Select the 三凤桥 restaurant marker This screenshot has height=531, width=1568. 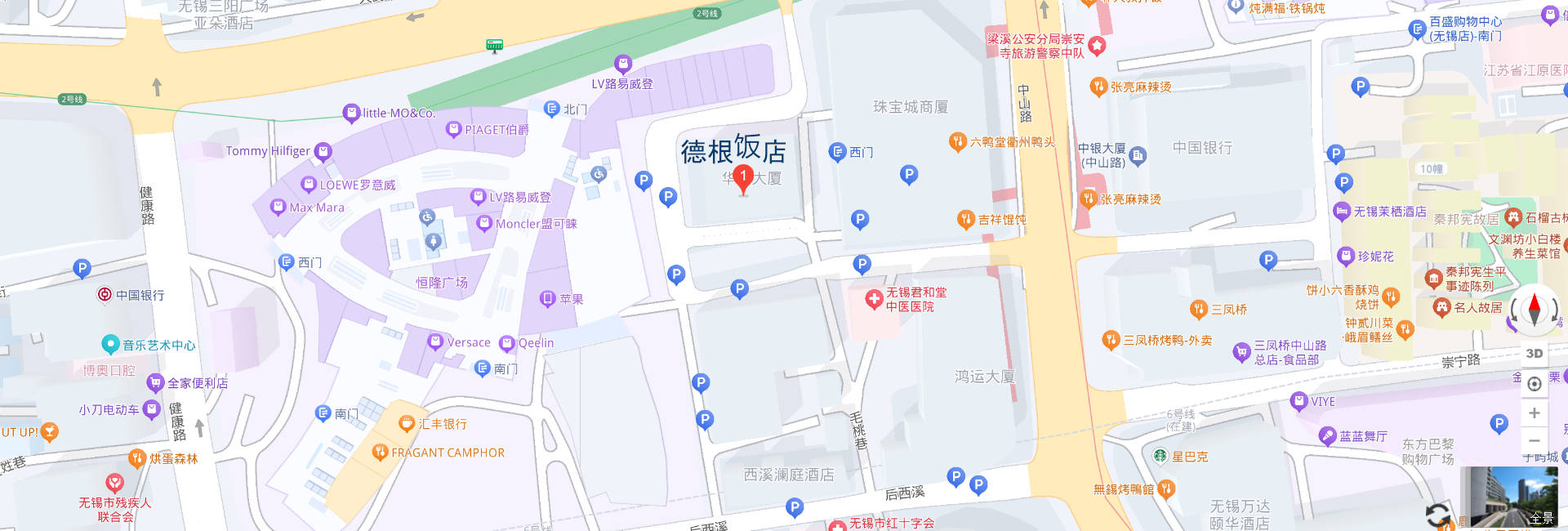tap(1199, 309)
